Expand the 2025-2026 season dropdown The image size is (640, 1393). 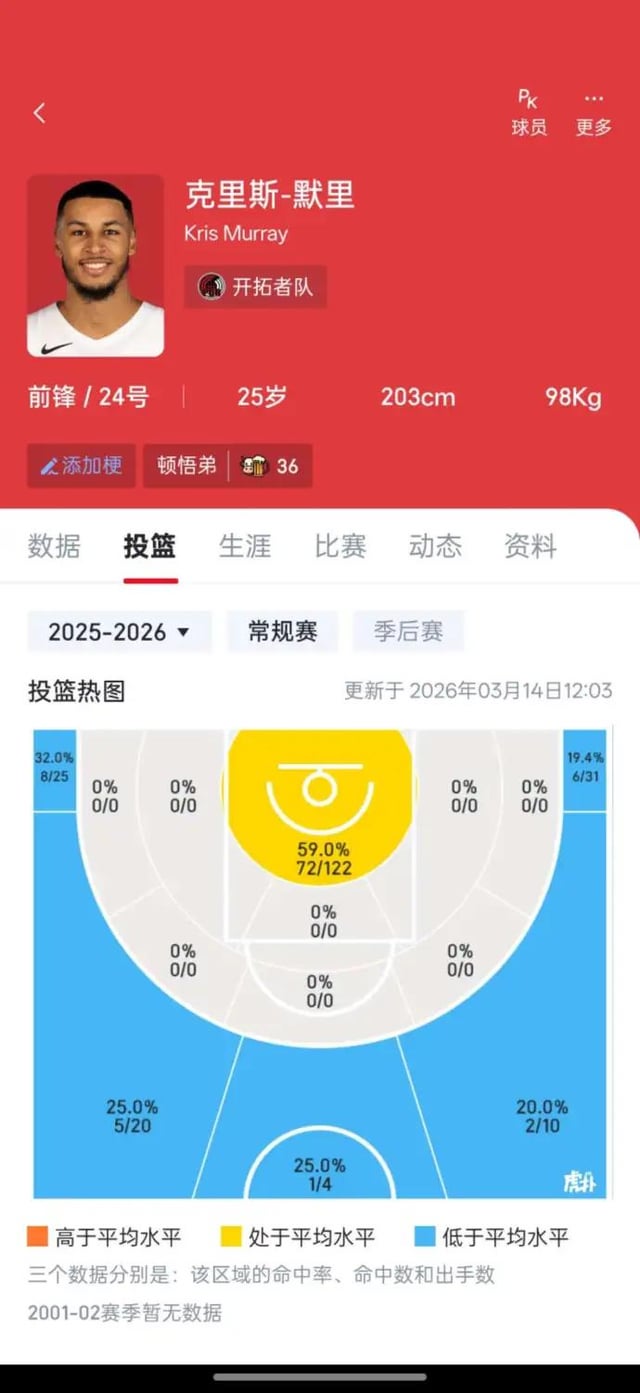pos(119,632)
